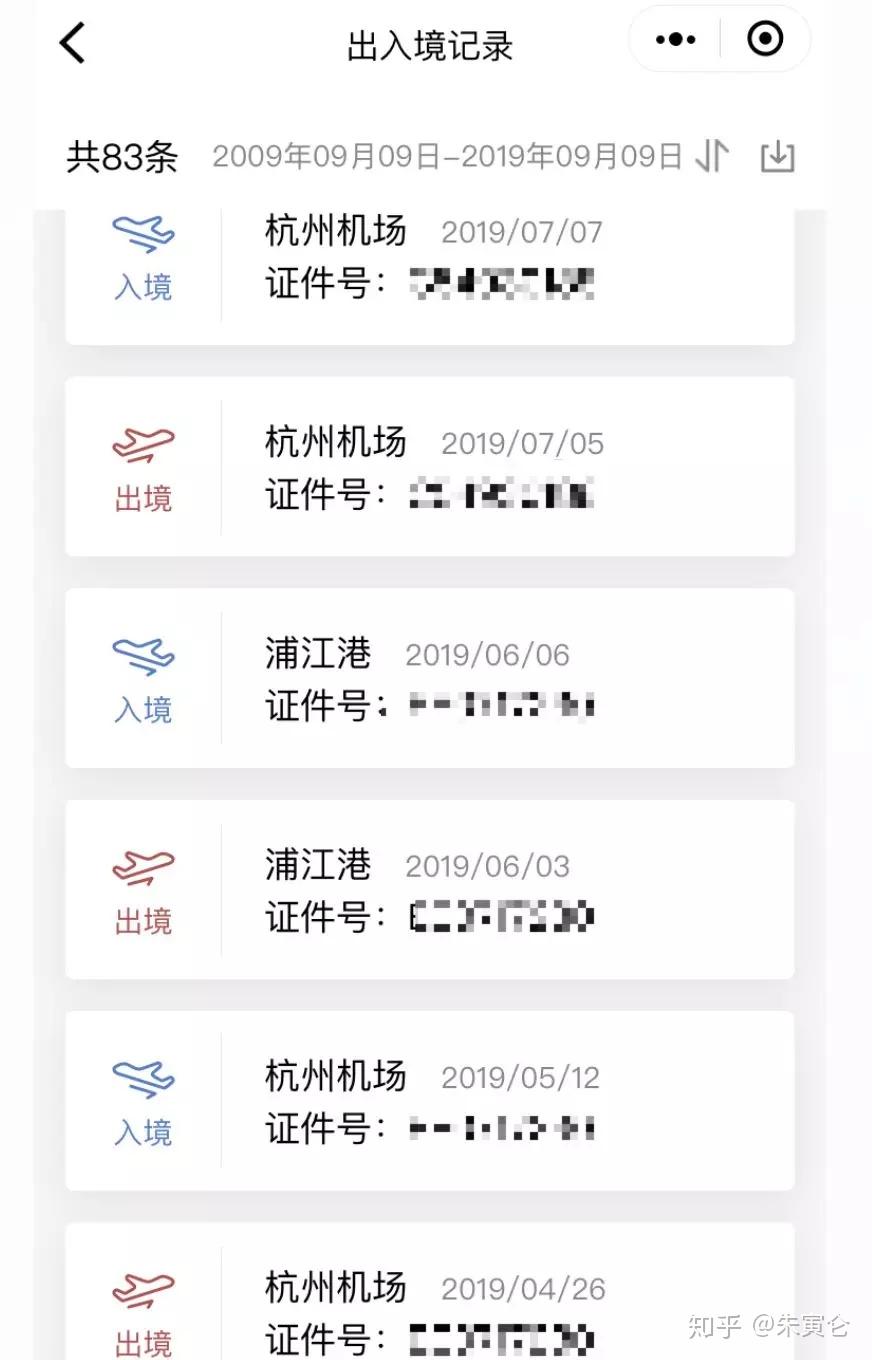Select the 浦江港 2019/06/06 record card
Screen dimensions: 872x1360
[430, 676]
